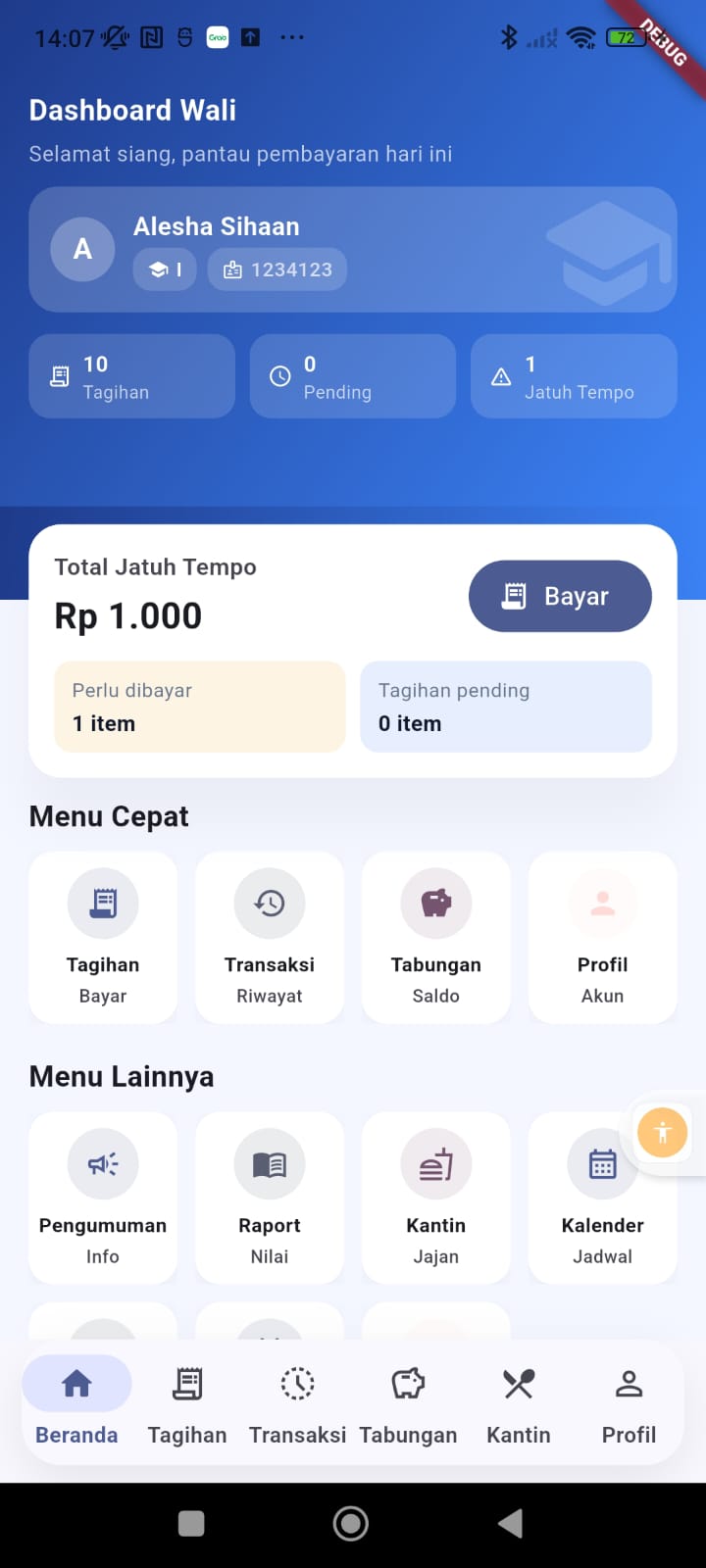Go to the system home screen

click(x=351, y=1523)
